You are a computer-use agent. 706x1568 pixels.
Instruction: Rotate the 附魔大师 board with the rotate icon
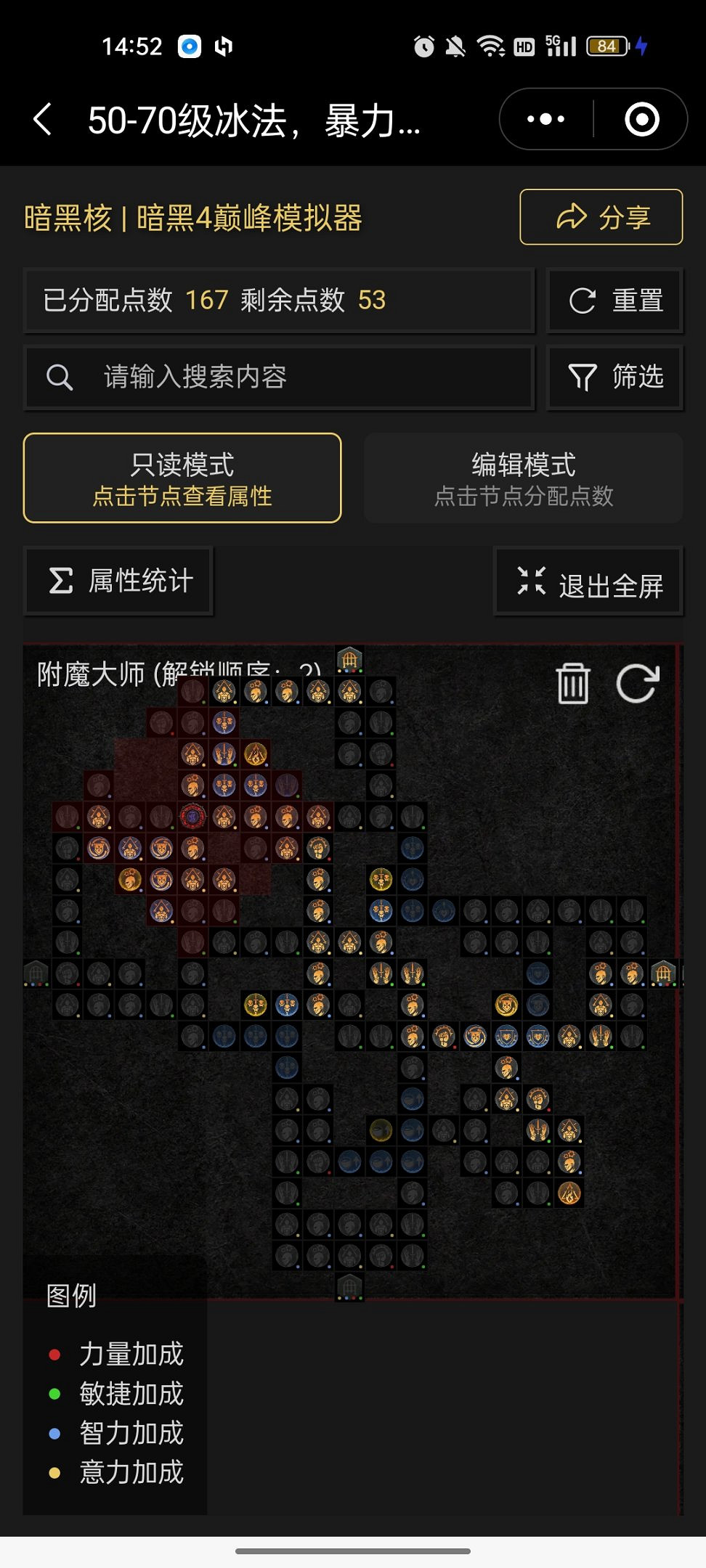click(x=636, y=682)
